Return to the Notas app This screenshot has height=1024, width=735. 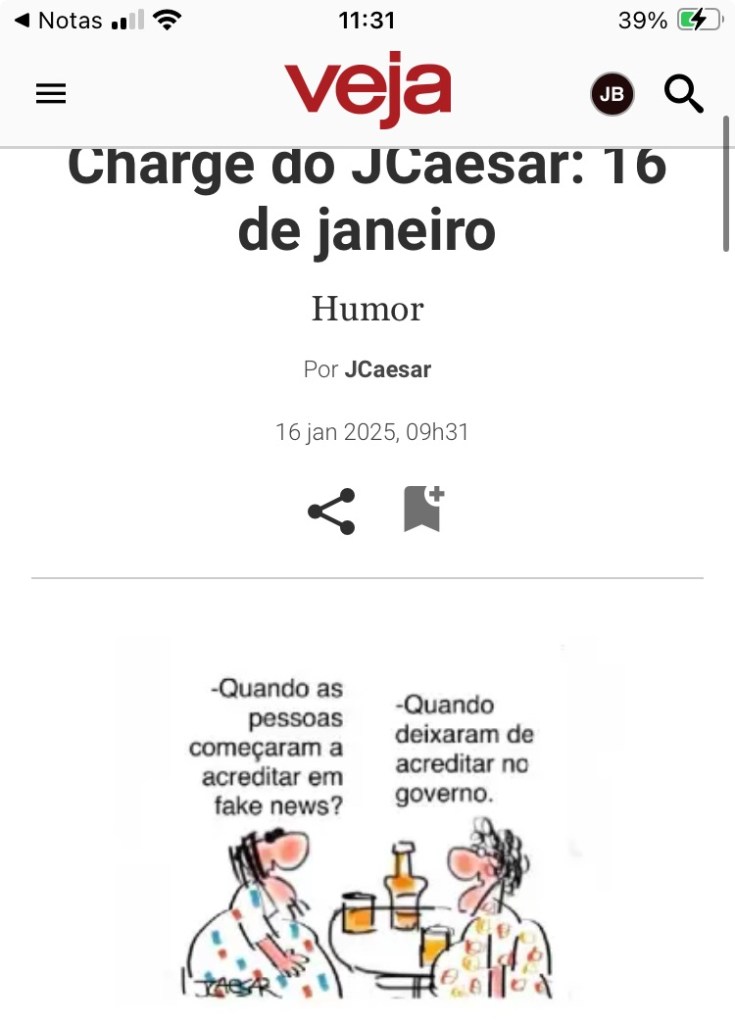point(58,20)
